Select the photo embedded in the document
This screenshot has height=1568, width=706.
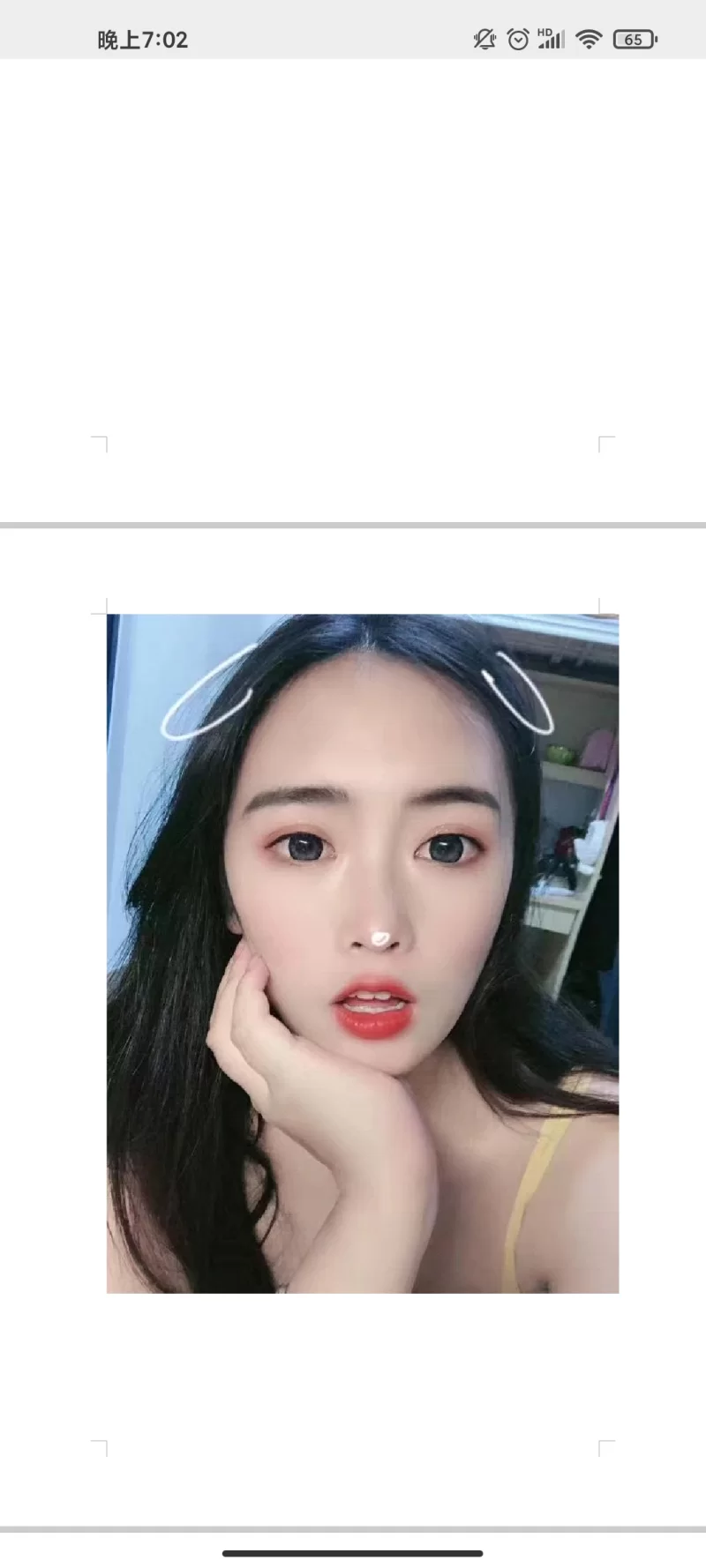363,953
